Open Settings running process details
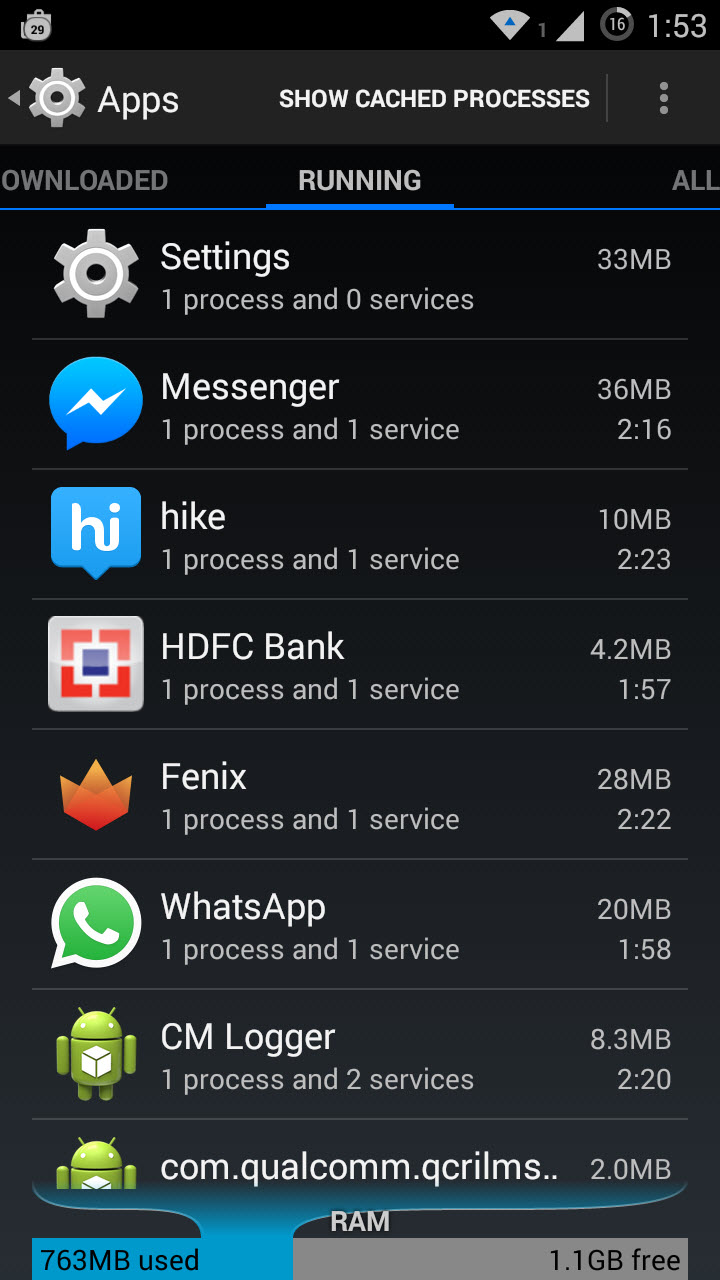This screenshot has height=1280, width=720. click(360, 274)
